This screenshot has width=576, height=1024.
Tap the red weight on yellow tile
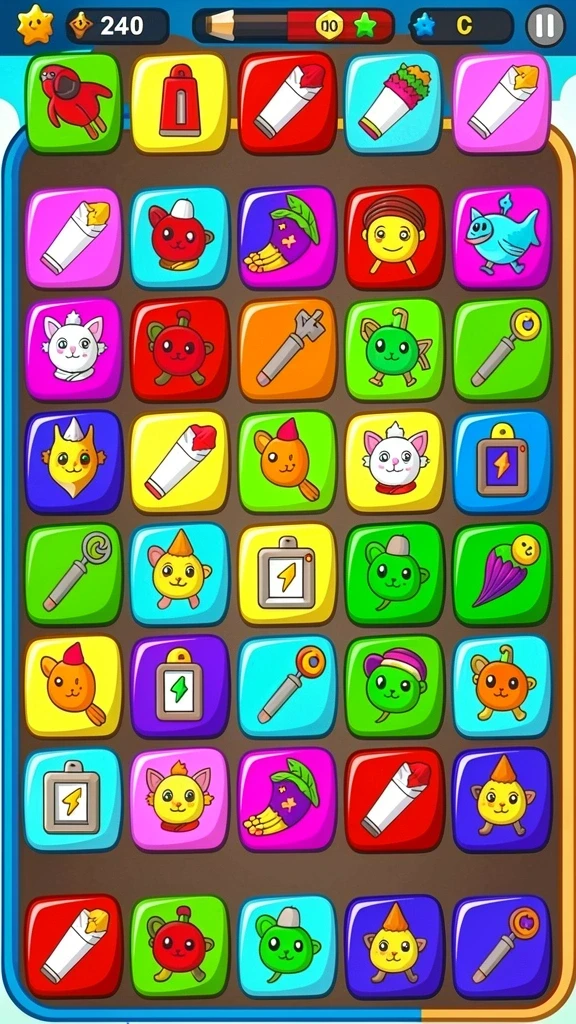coord(180,103)
